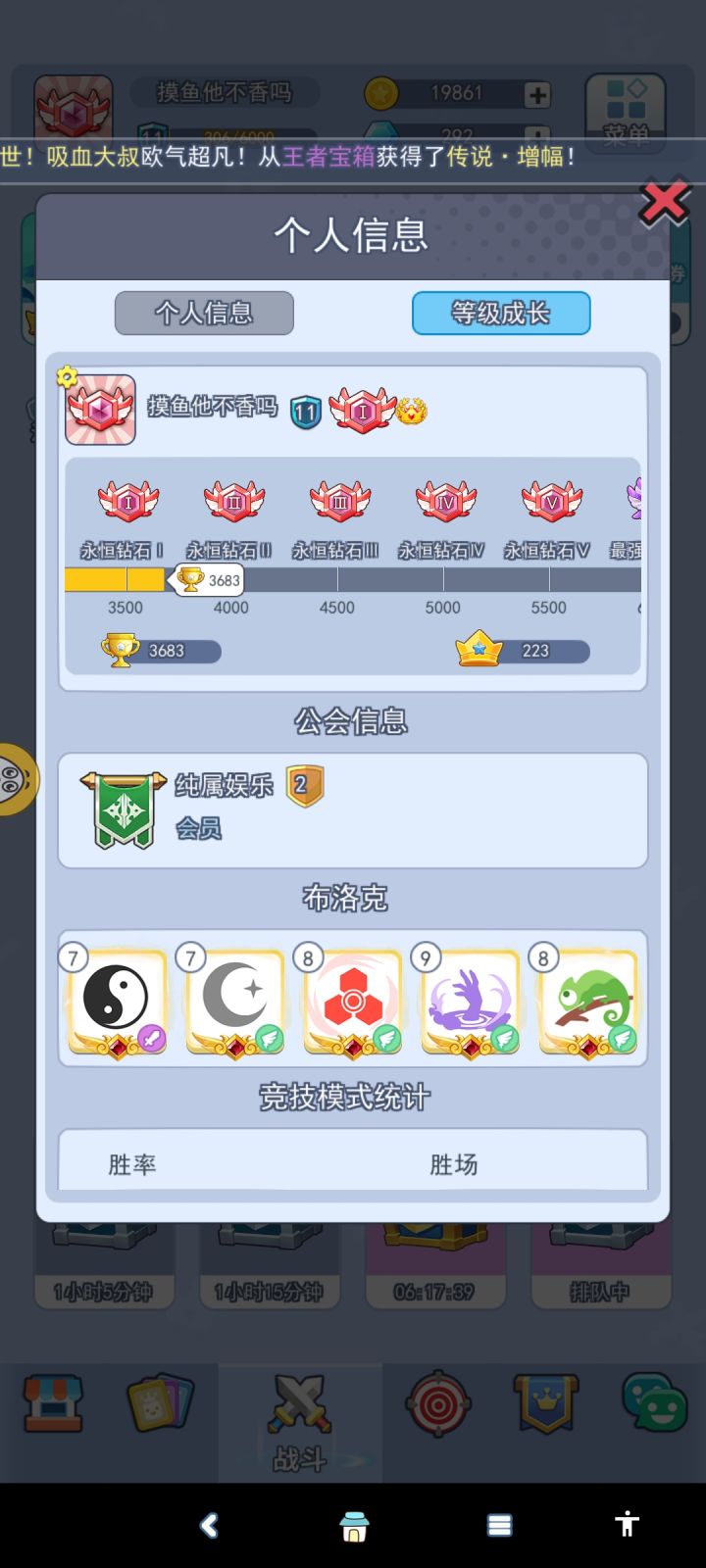706x1568 pixels.
Task: Tap the home button in navigation bar
Action: pos(353,1525)
